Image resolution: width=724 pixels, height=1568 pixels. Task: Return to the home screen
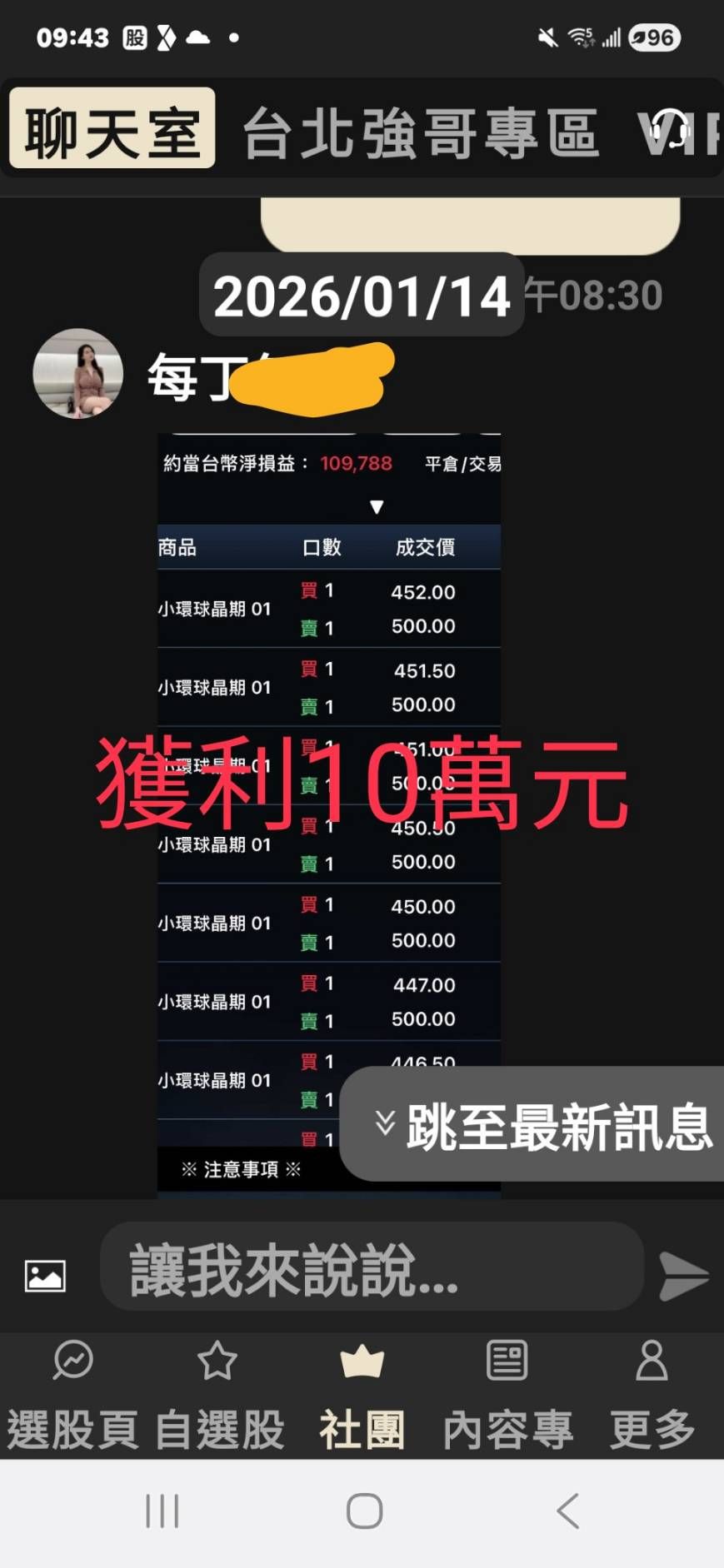click(x=364, y=1511)
